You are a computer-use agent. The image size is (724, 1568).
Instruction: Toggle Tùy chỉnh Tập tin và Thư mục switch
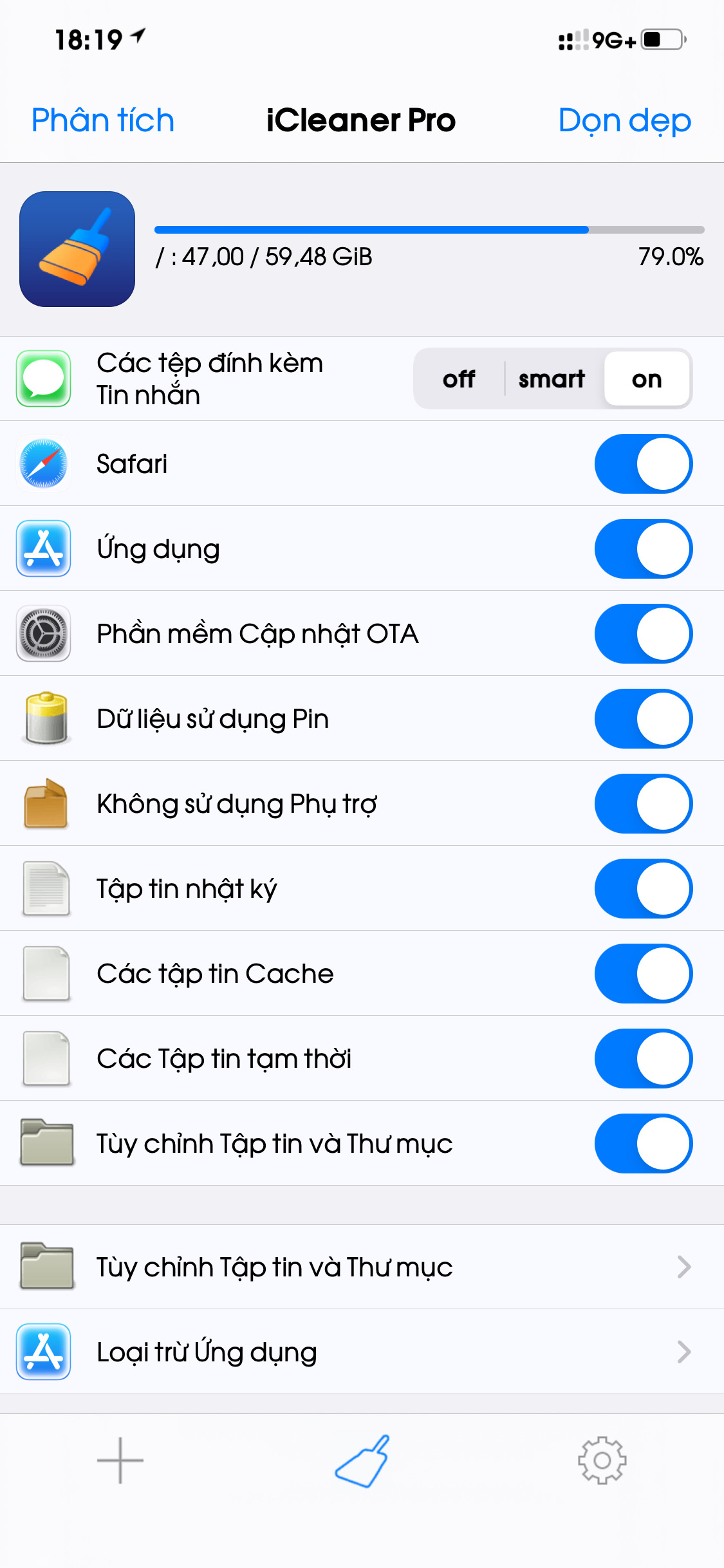pos(643,1144)
